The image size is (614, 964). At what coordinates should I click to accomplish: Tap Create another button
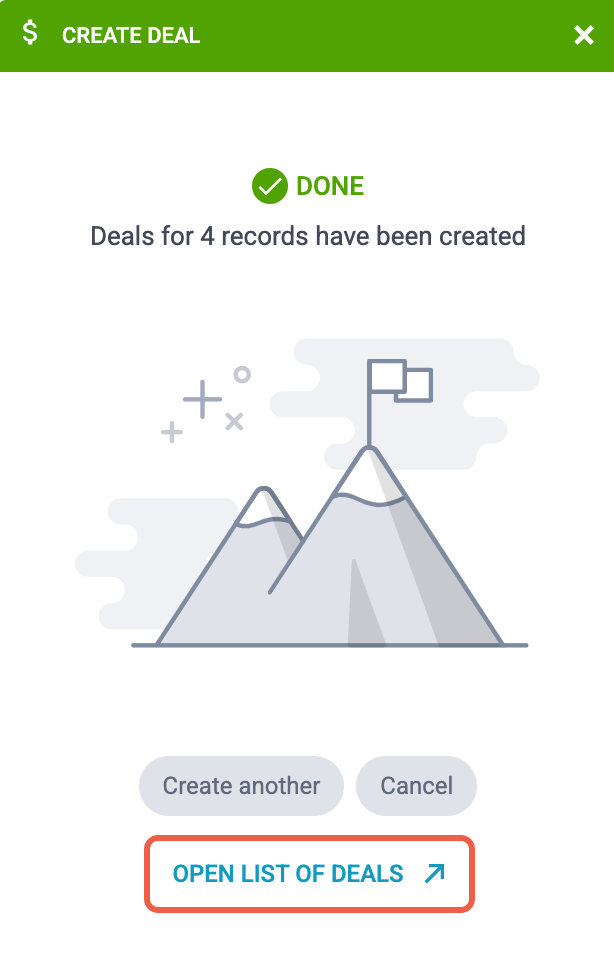(x=241, y=785)
